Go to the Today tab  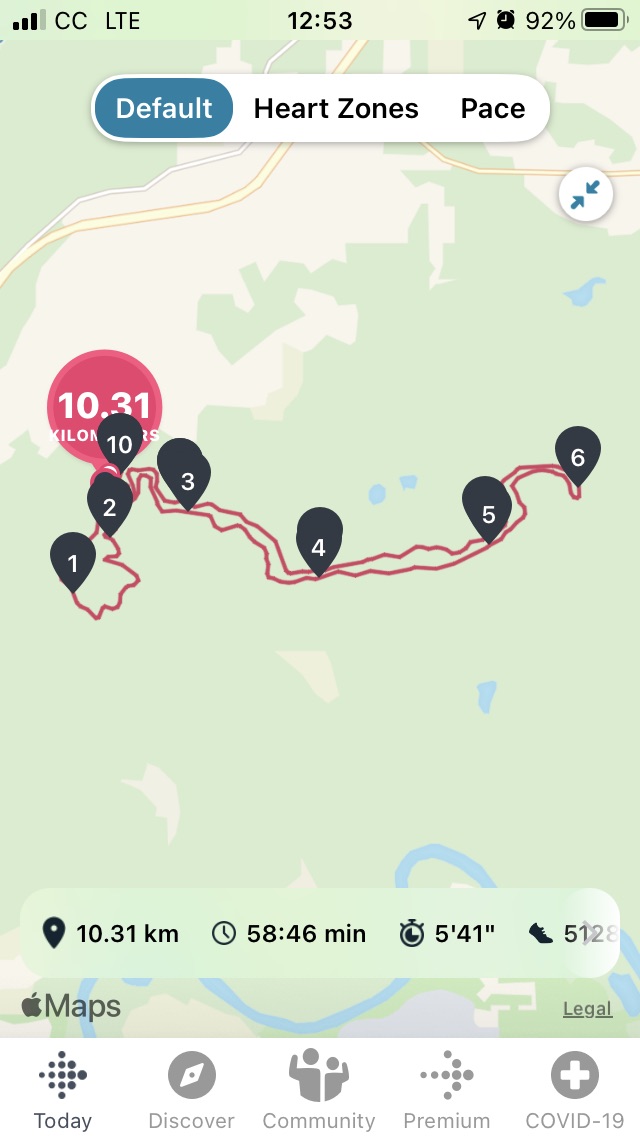coord(63,1091)
